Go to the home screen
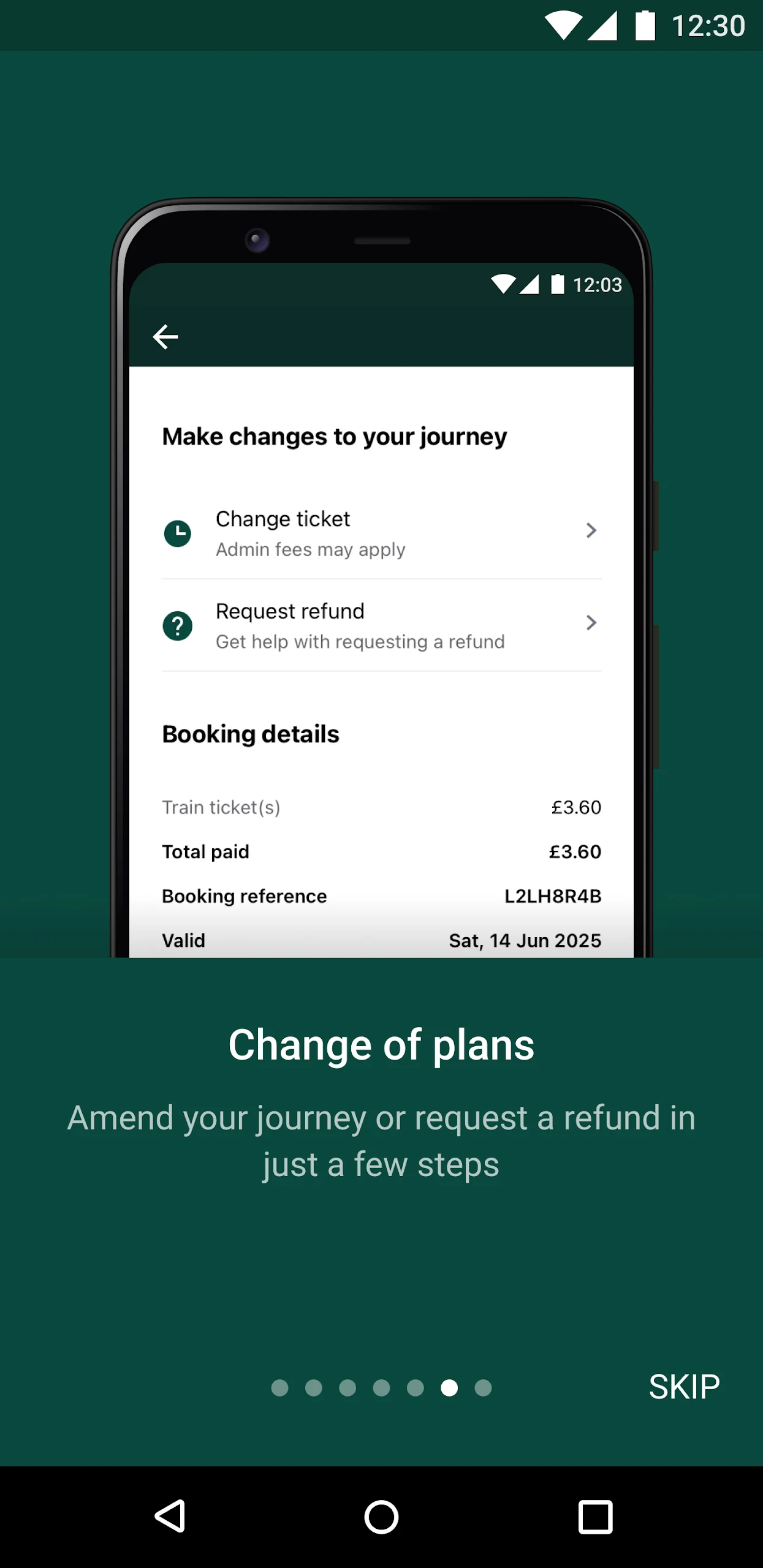This screenshot has width=763, height=1568. [x=381, y=1517]
